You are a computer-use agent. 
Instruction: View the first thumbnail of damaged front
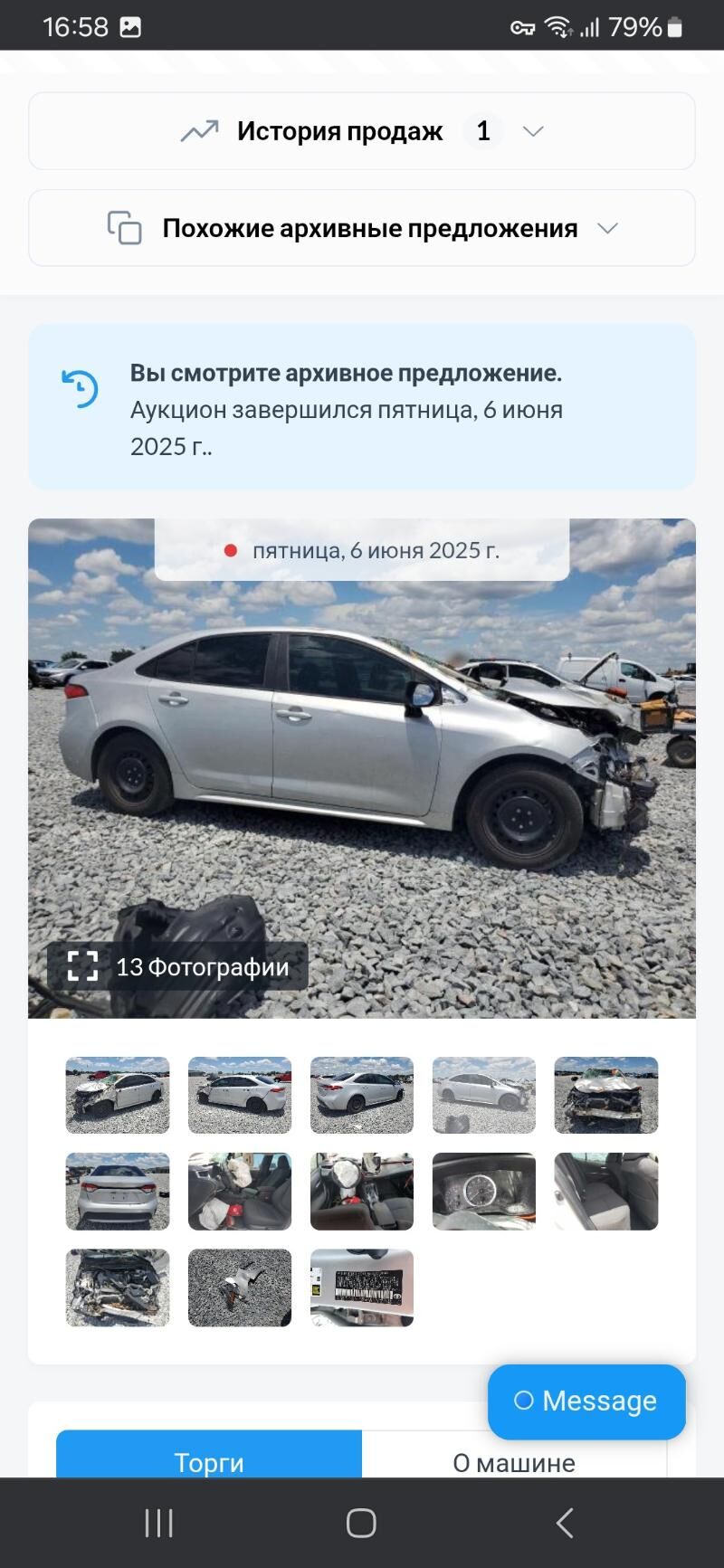[118, 1095]
